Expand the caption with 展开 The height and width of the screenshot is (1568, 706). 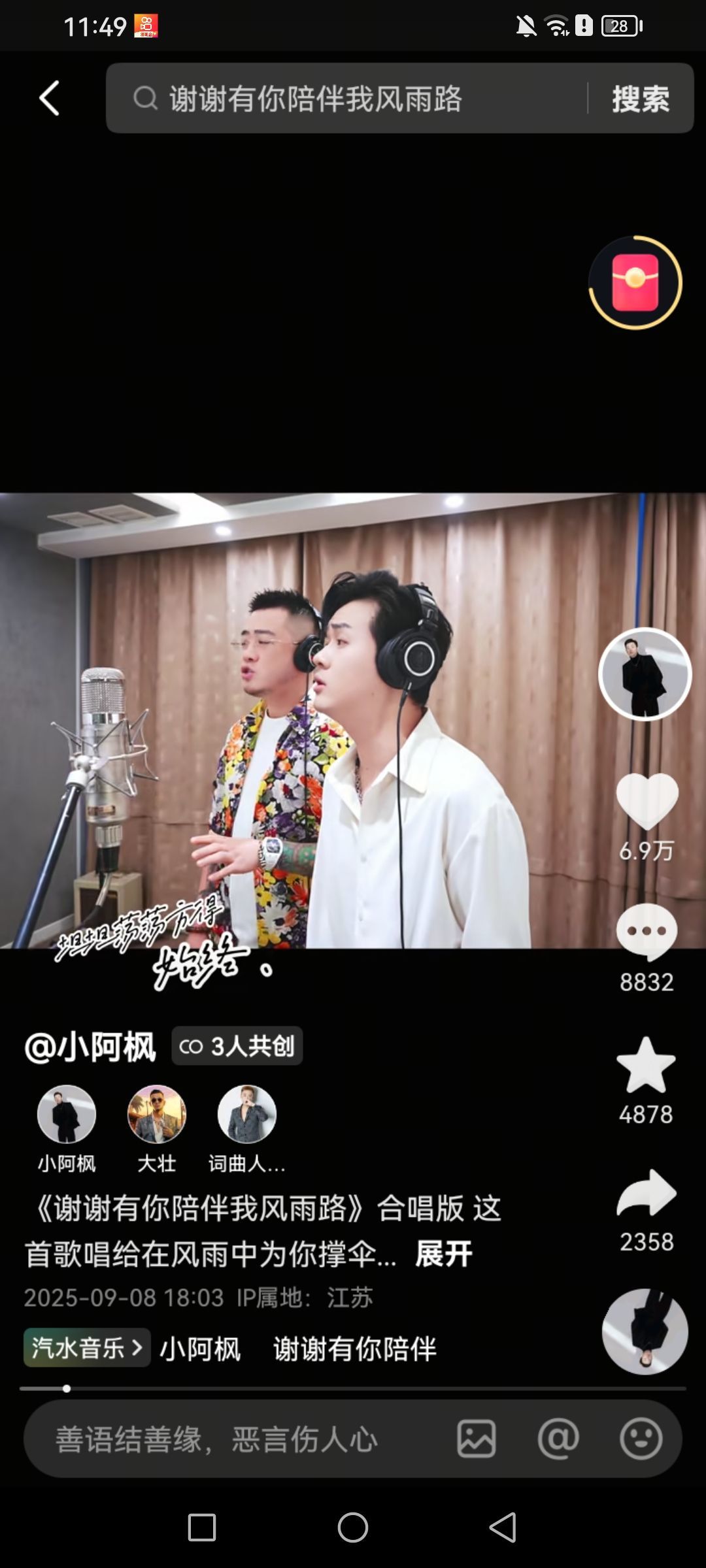coord(443,1254)
